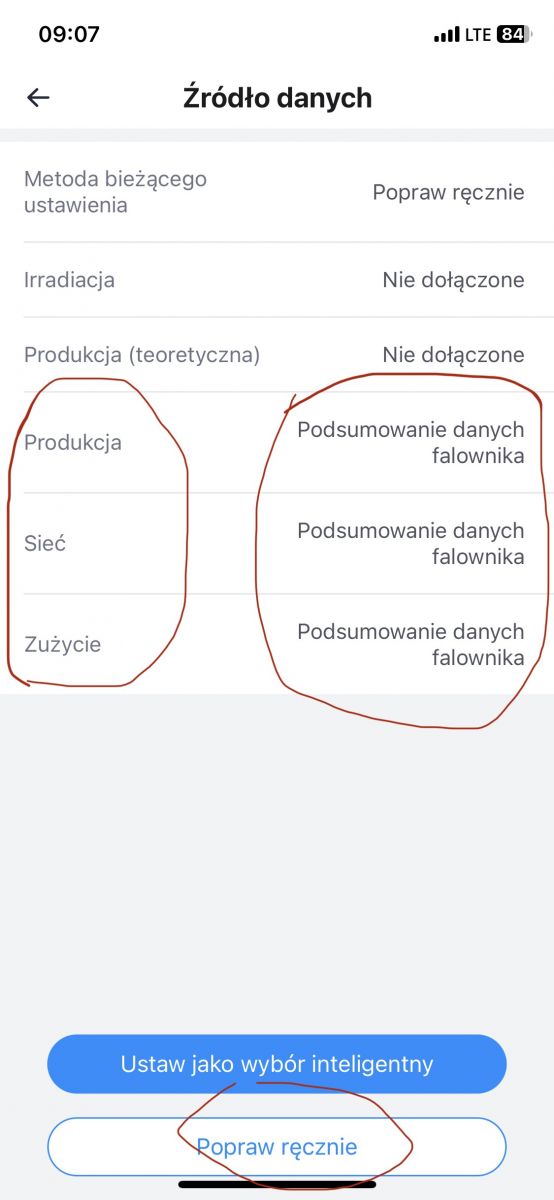
Task: Go back using the arrow icon
Action: click(x=38, y=97)
